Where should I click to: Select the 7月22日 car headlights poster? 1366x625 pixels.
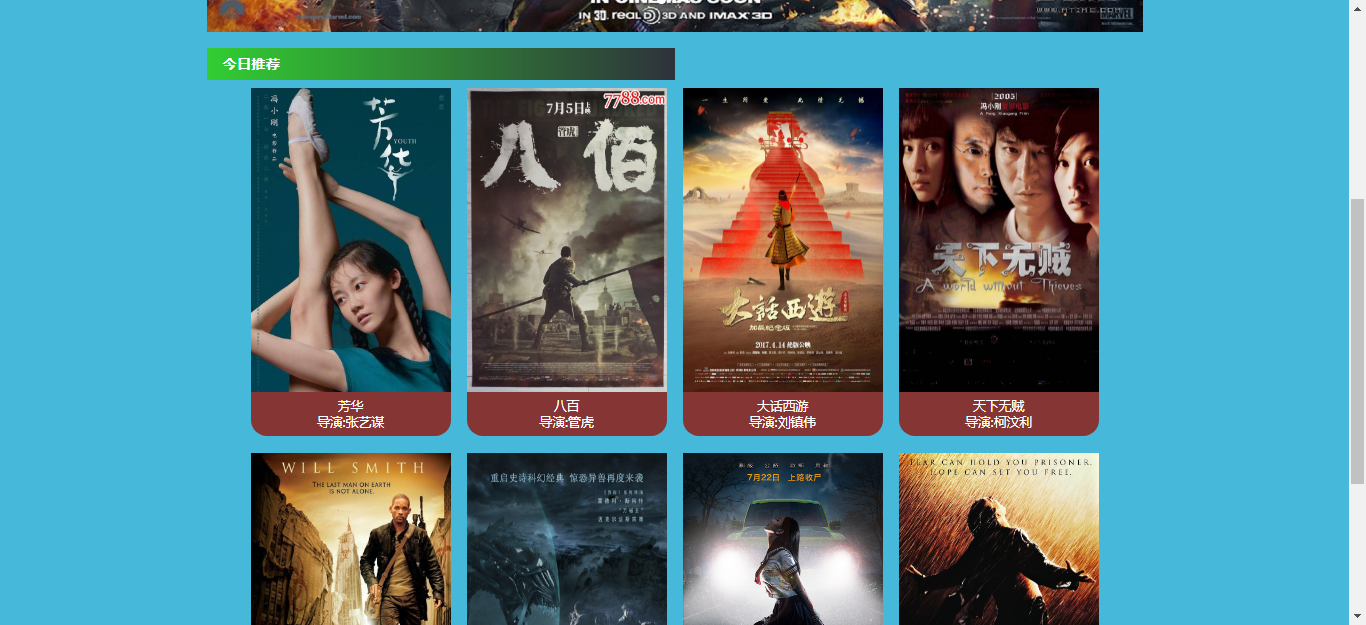tap(783, 539)
